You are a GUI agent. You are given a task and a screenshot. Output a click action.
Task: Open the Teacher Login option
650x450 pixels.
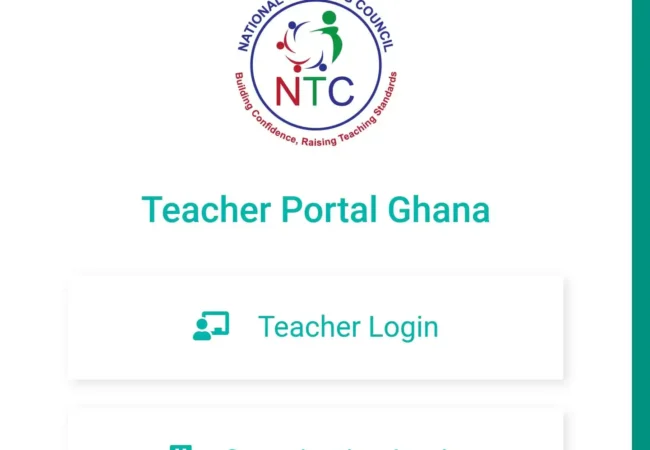[315, 327]
